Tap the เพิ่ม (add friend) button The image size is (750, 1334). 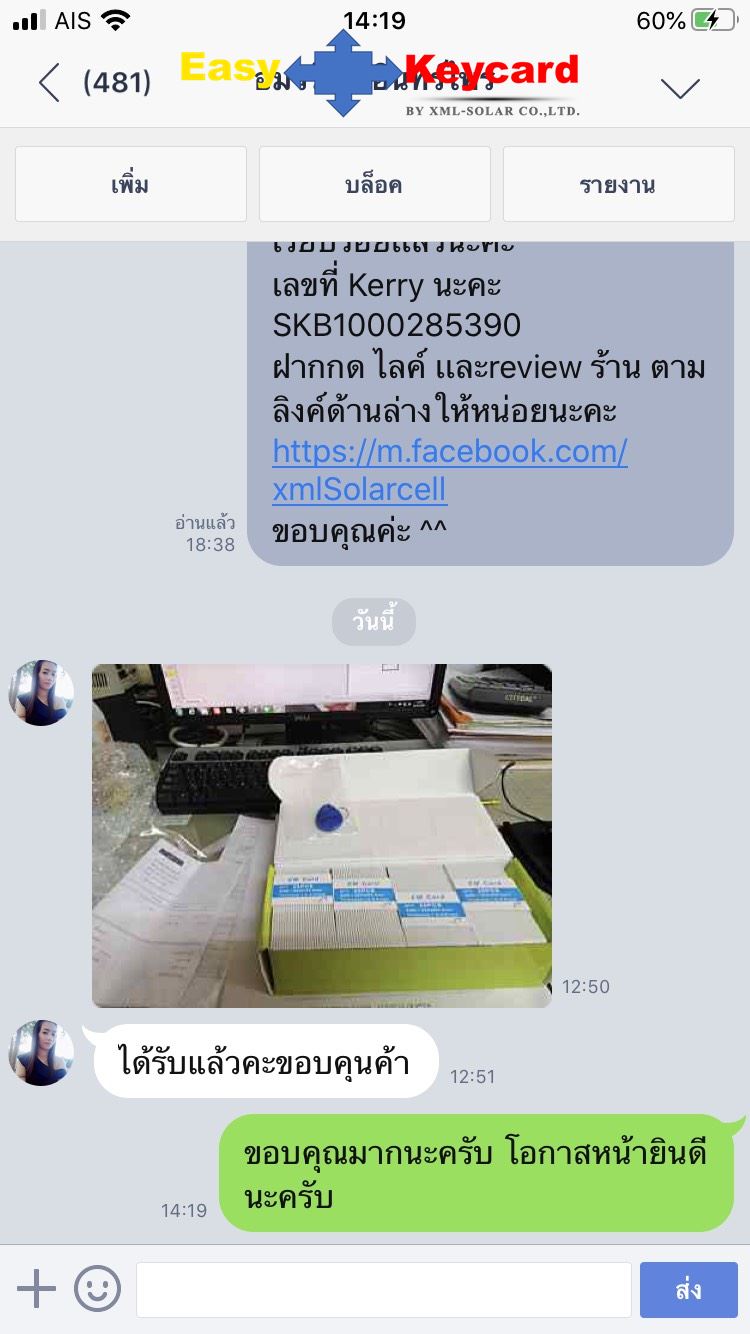(x=131, y=185)
